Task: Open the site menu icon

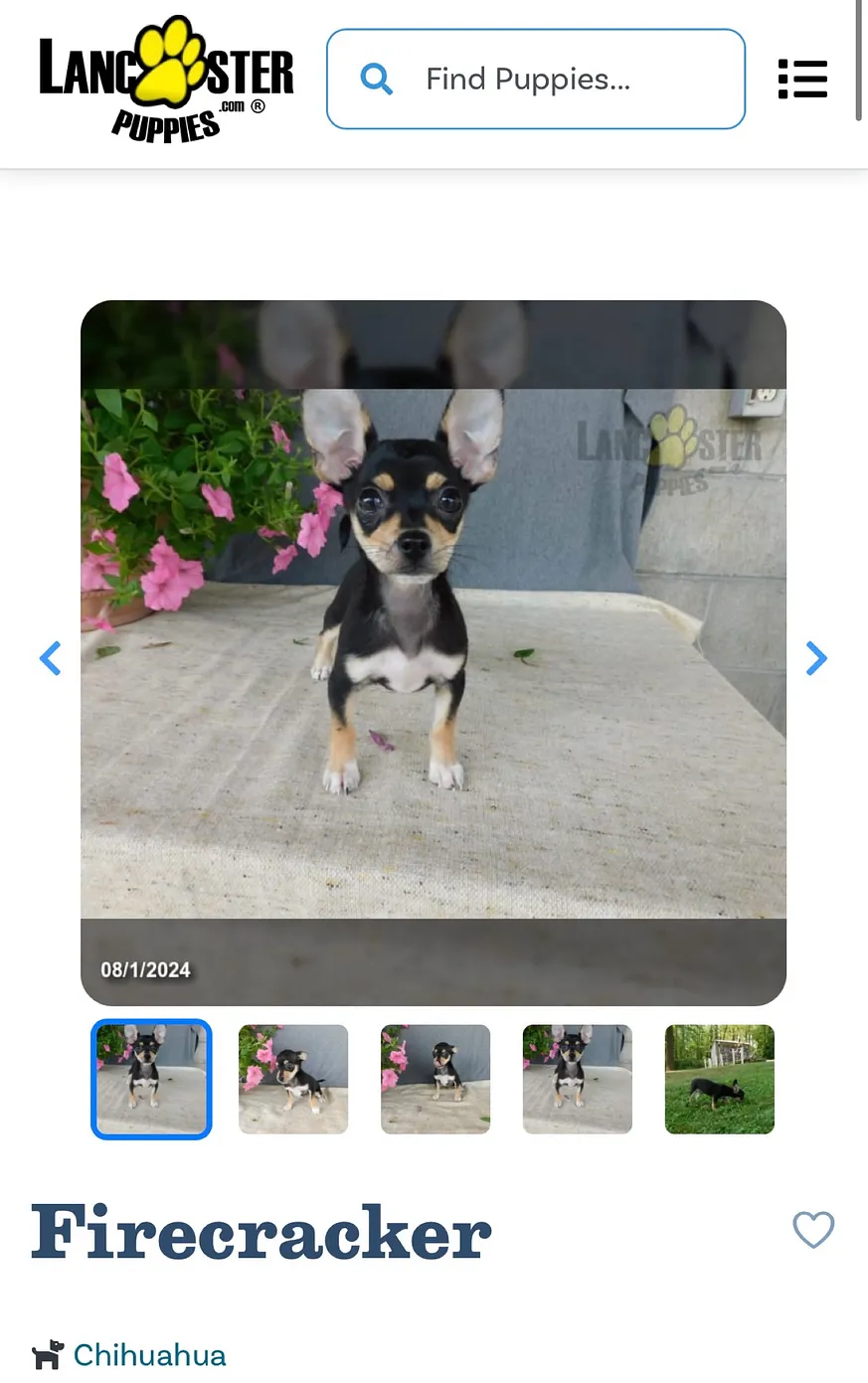Action: (802, 80)
